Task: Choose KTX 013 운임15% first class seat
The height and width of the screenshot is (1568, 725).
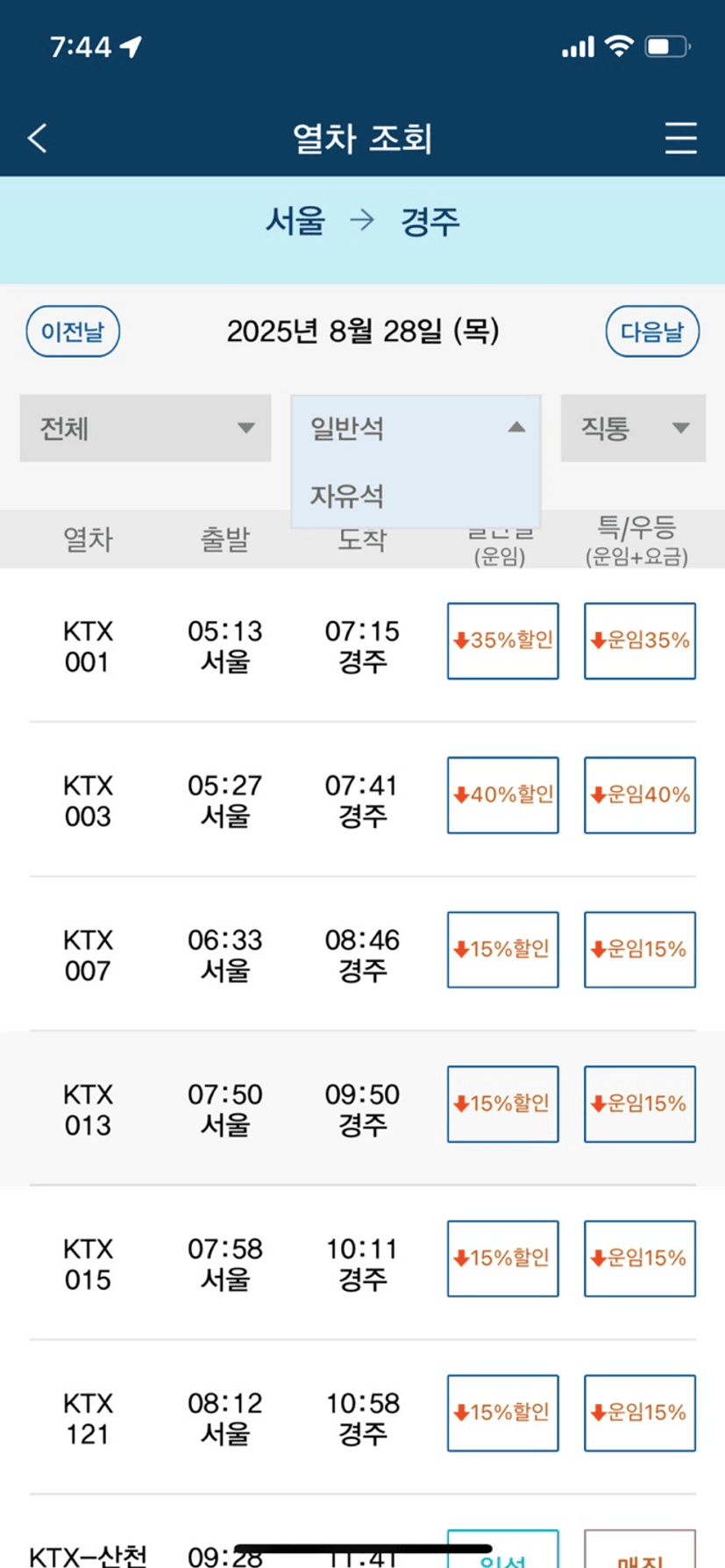Action: [x=640, y=1104]
